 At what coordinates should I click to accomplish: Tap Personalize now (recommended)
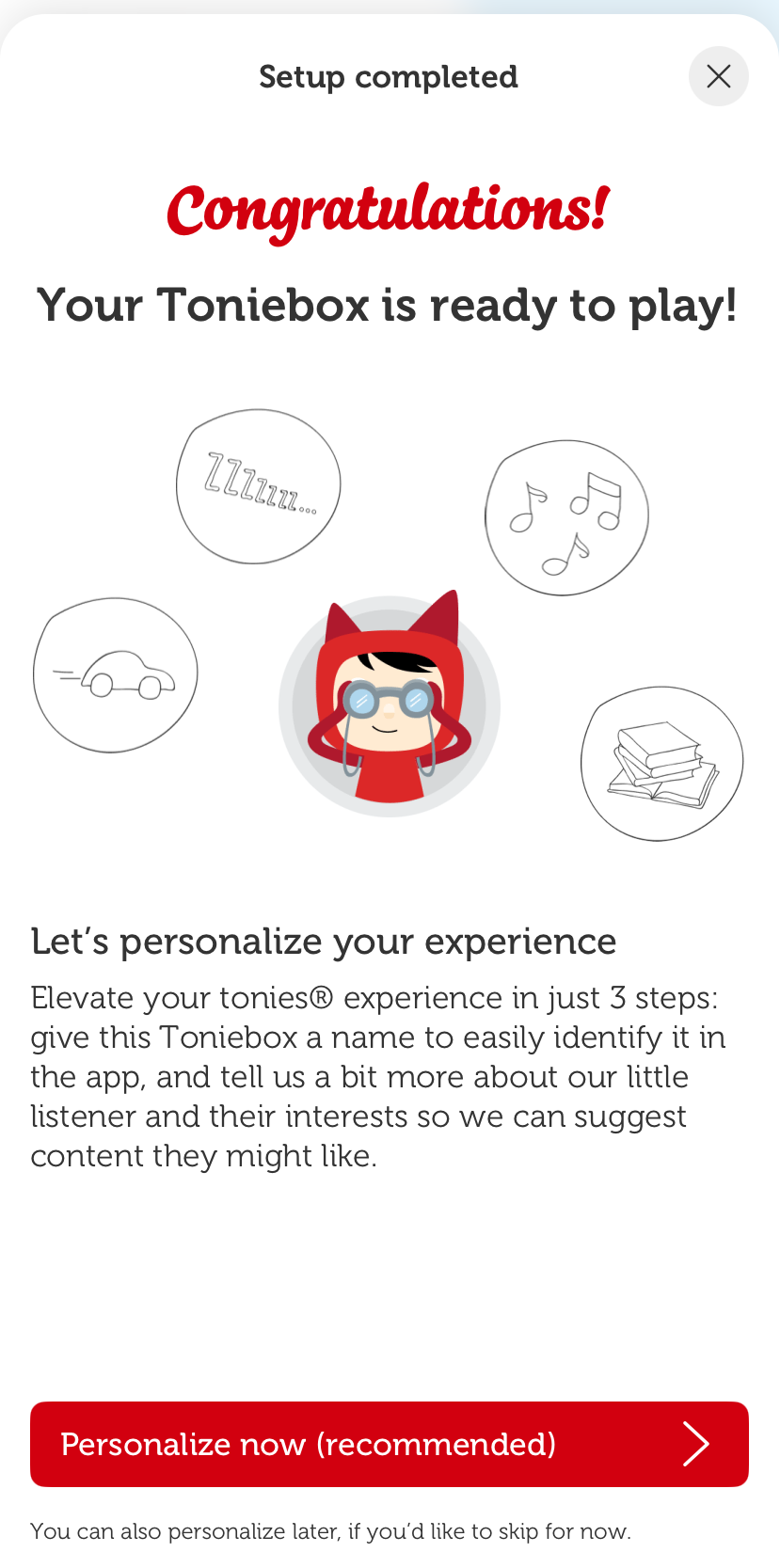point(390,1444)
